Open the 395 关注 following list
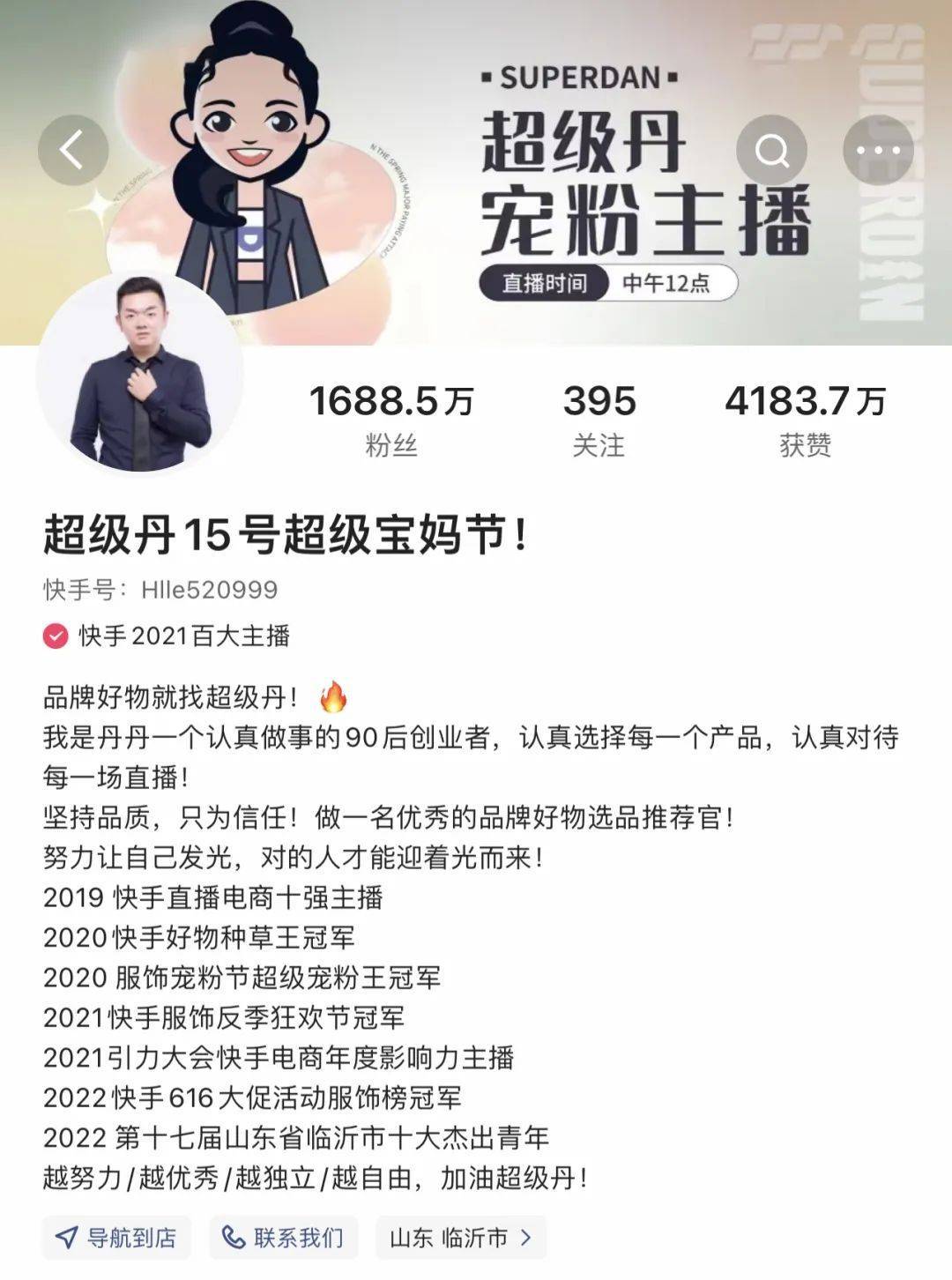Screen dimensions: 952x1280 pos(599,420)
